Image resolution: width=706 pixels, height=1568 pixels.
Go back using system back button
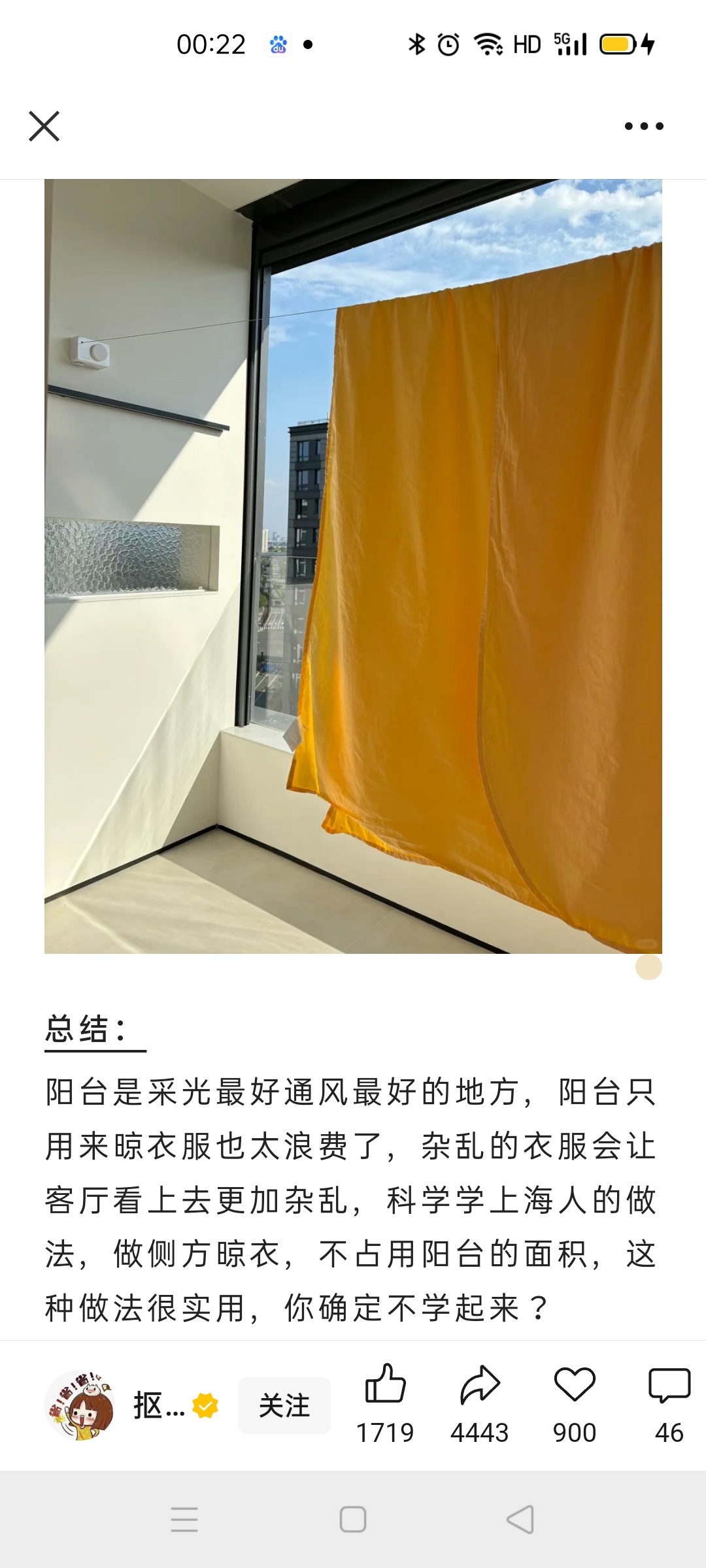(x=520, y=1519)
